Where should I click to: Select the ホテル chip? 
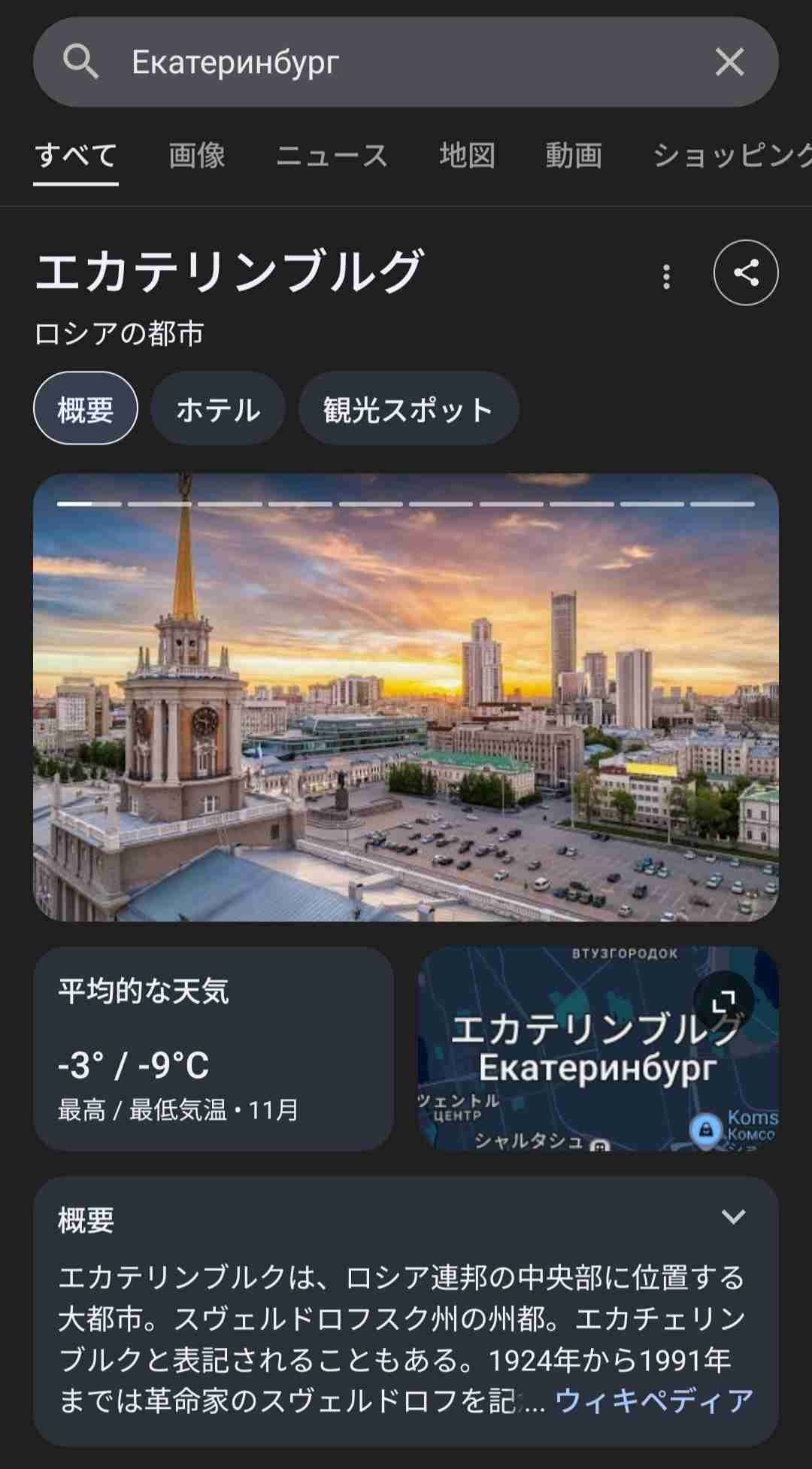(x=218, y=409)
